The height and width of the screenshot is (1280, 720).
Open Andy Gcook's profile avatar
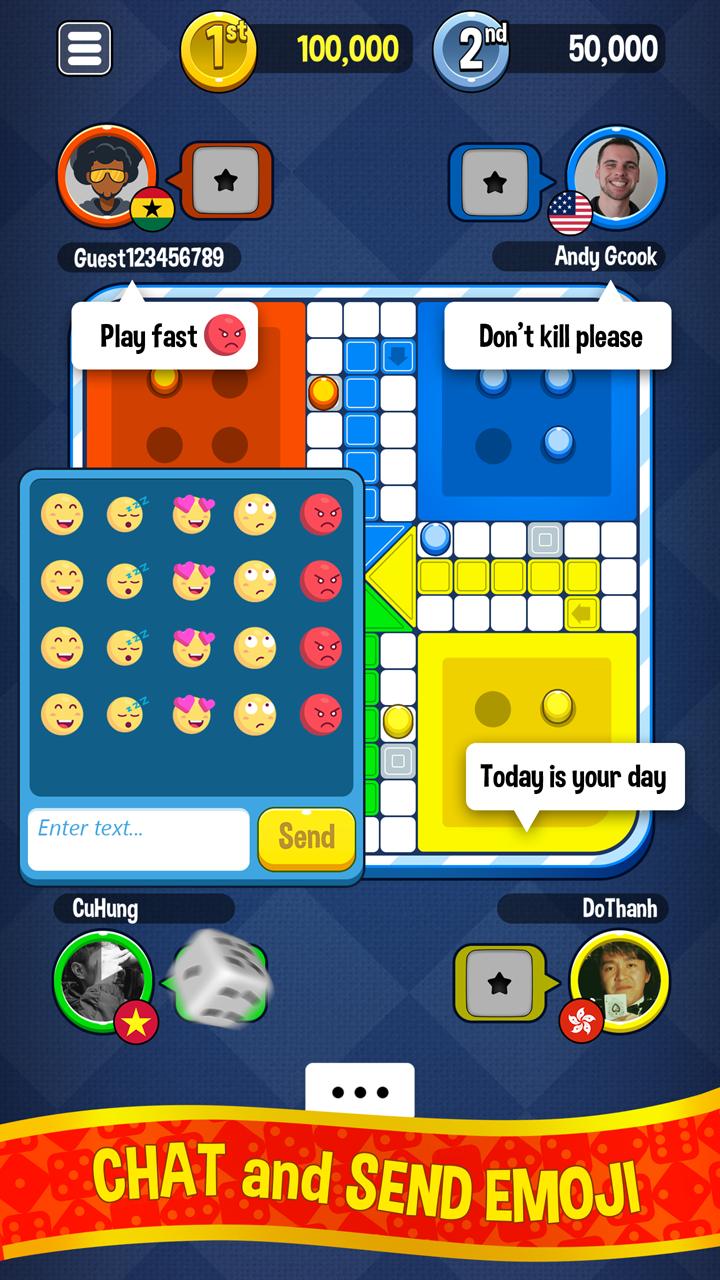click(615, 175)
